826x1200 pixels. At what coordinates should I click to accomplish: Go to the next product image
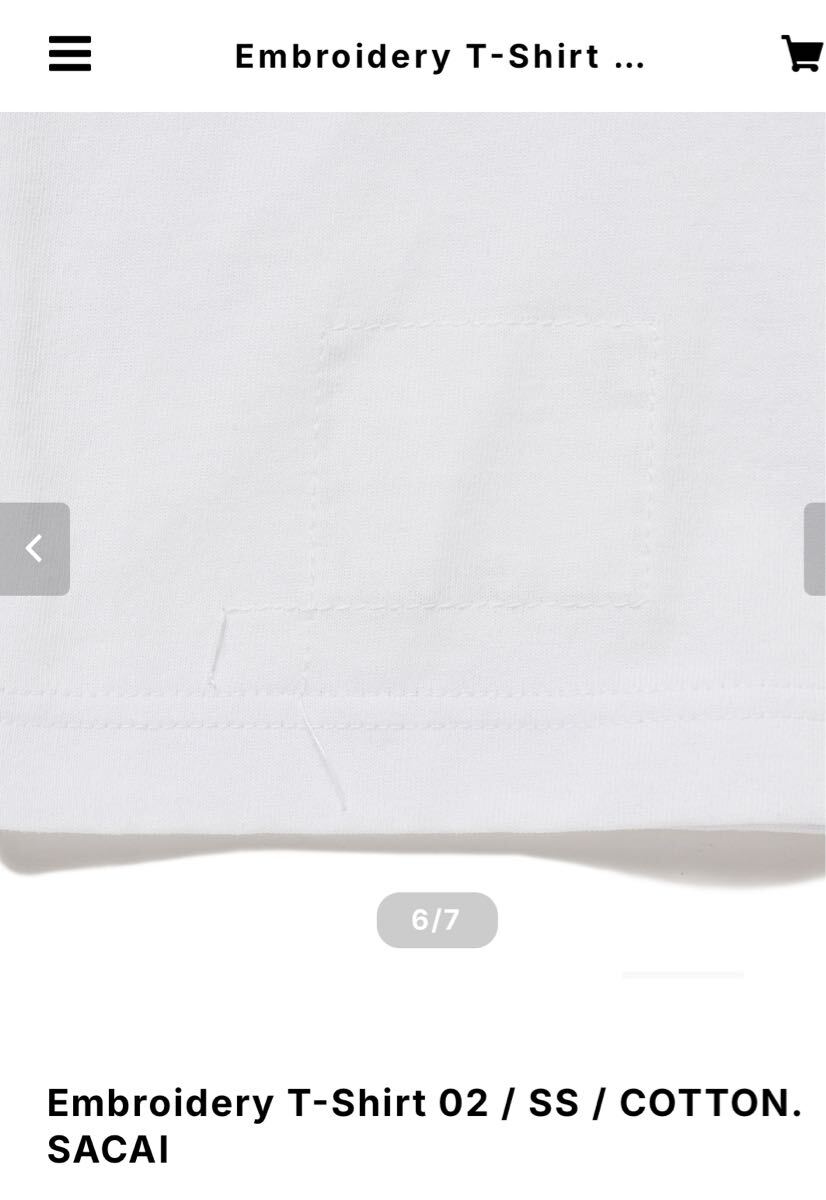point(815,549)
